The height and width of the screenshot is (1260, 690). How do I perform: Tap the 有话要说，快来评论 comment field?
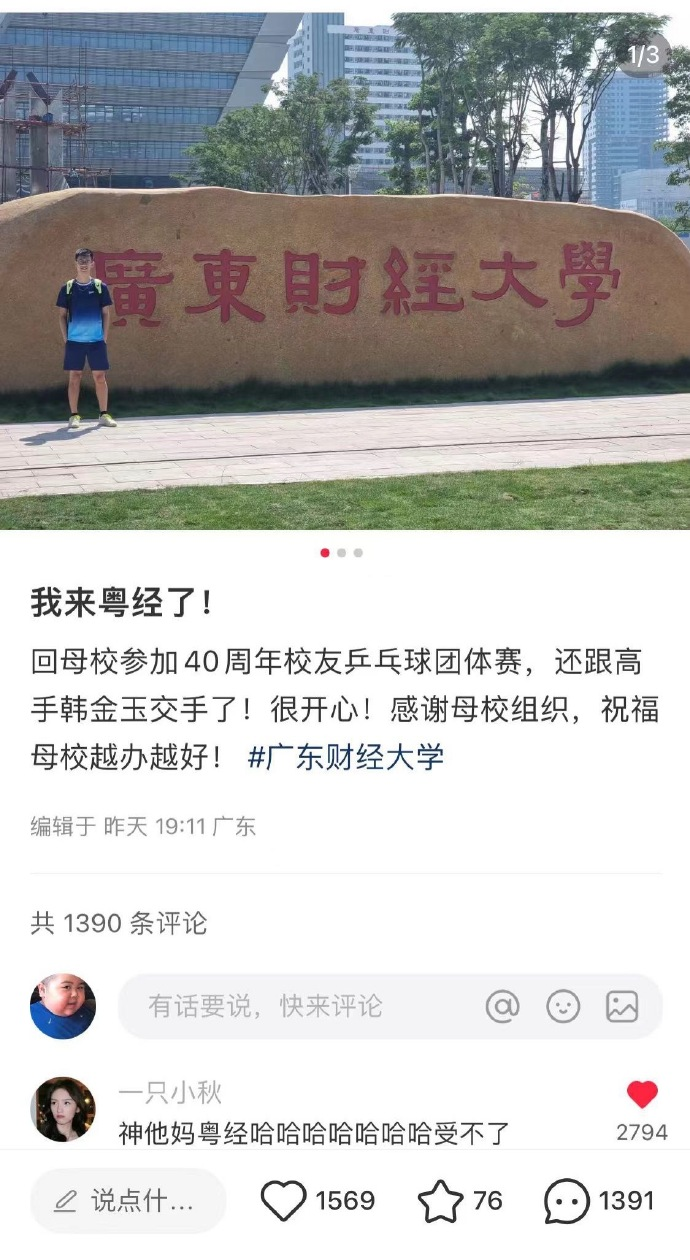point(390,1006)
